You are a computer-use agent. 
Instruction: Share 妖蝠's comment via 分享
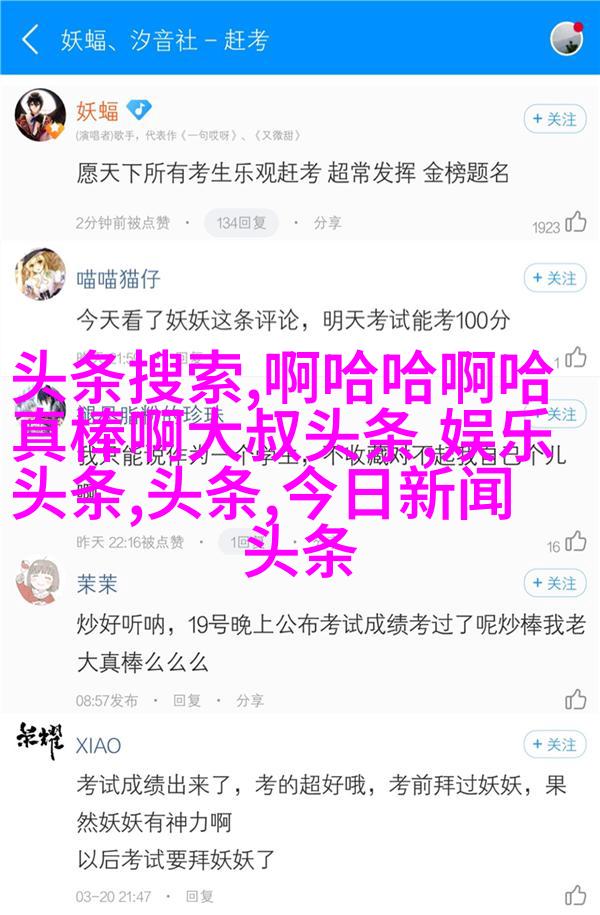click(318, 222)
